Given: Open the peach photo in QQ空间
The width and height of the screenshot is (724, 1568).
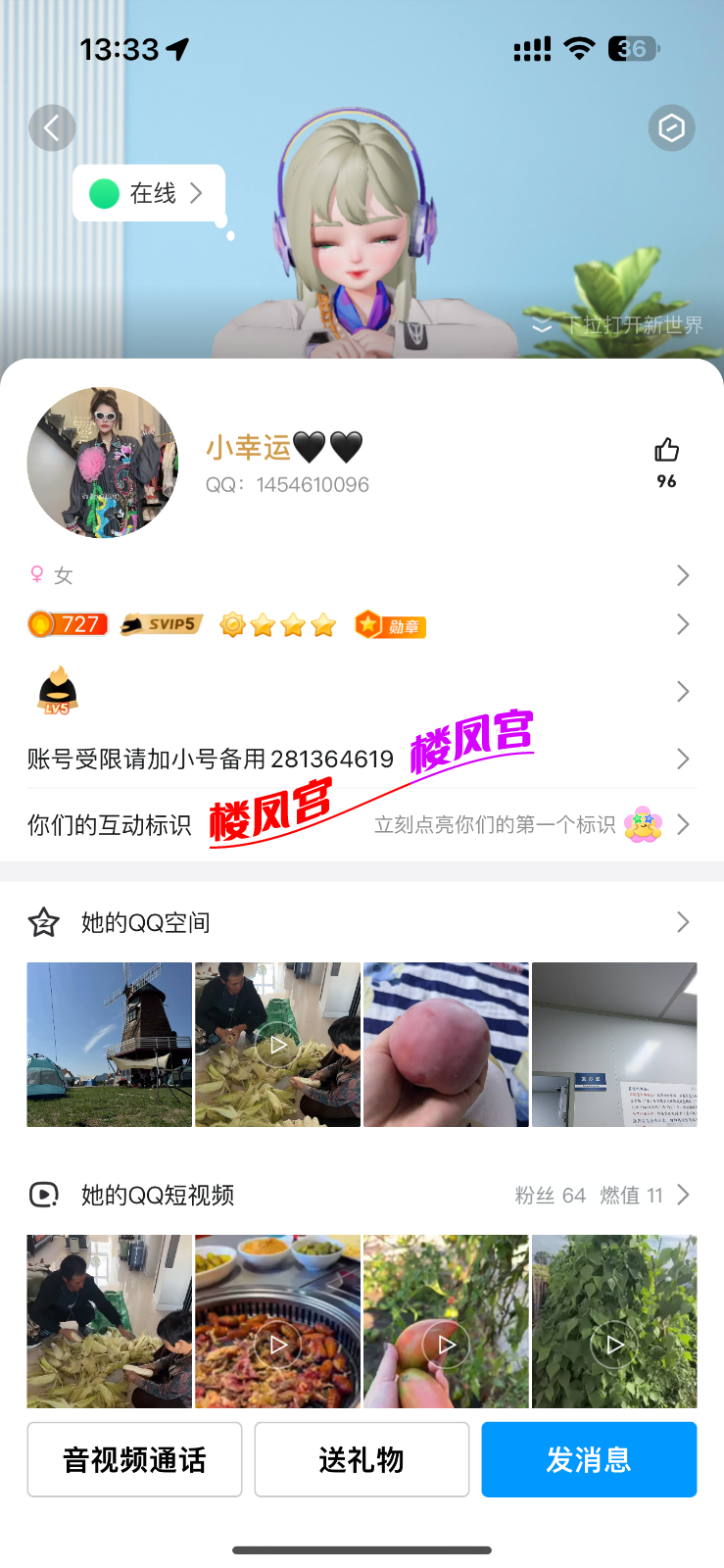Looking at the screenshot, I should tap(446, 1045).
